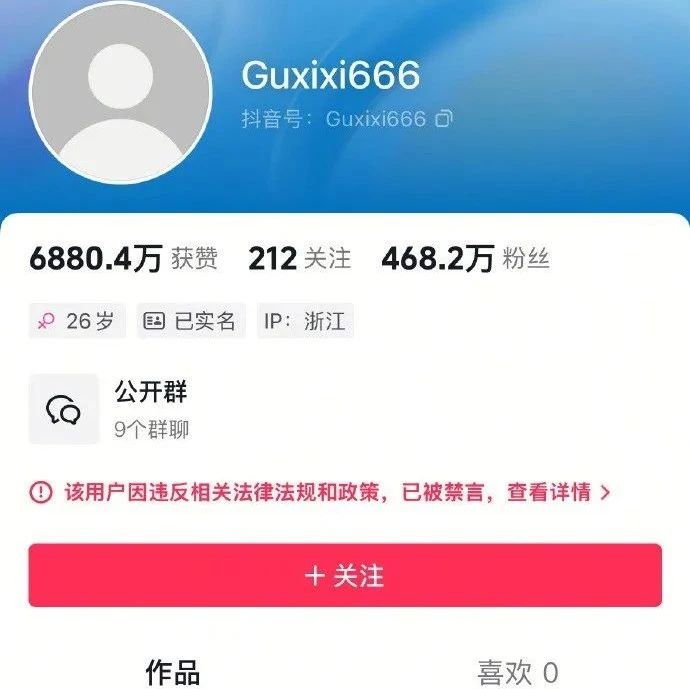Open the 212 关注 following list
The width and height of the screenshot is (690, 689).
pos(299,259)
